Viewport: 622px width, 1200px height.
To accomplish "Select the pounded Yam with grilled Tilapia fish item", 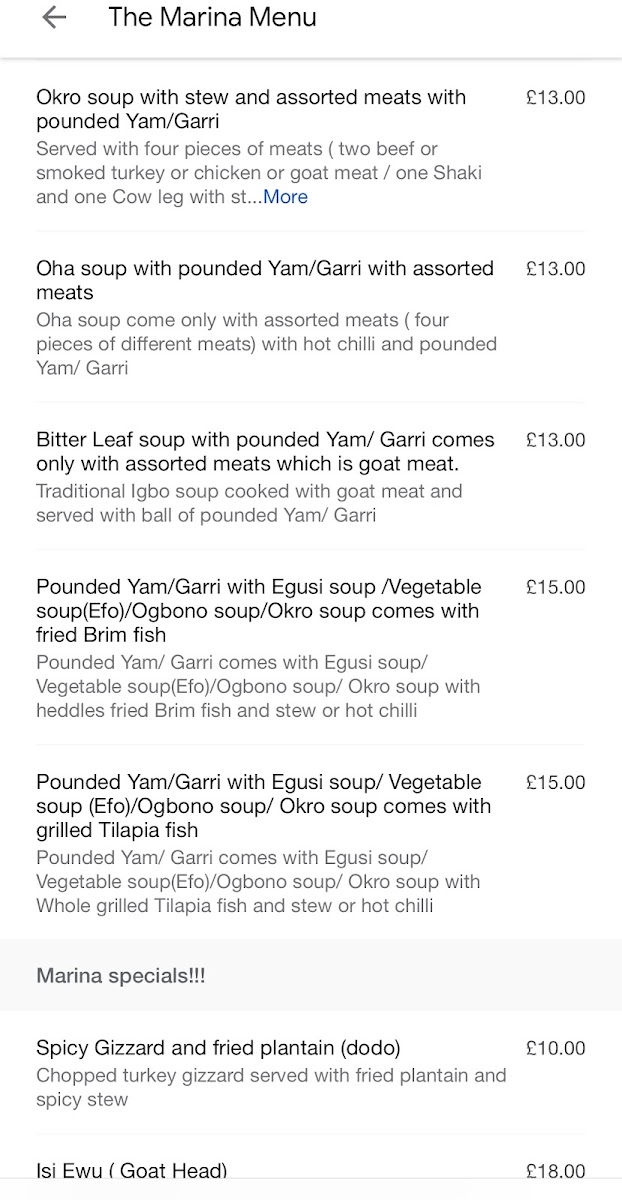I will [311, 842].
